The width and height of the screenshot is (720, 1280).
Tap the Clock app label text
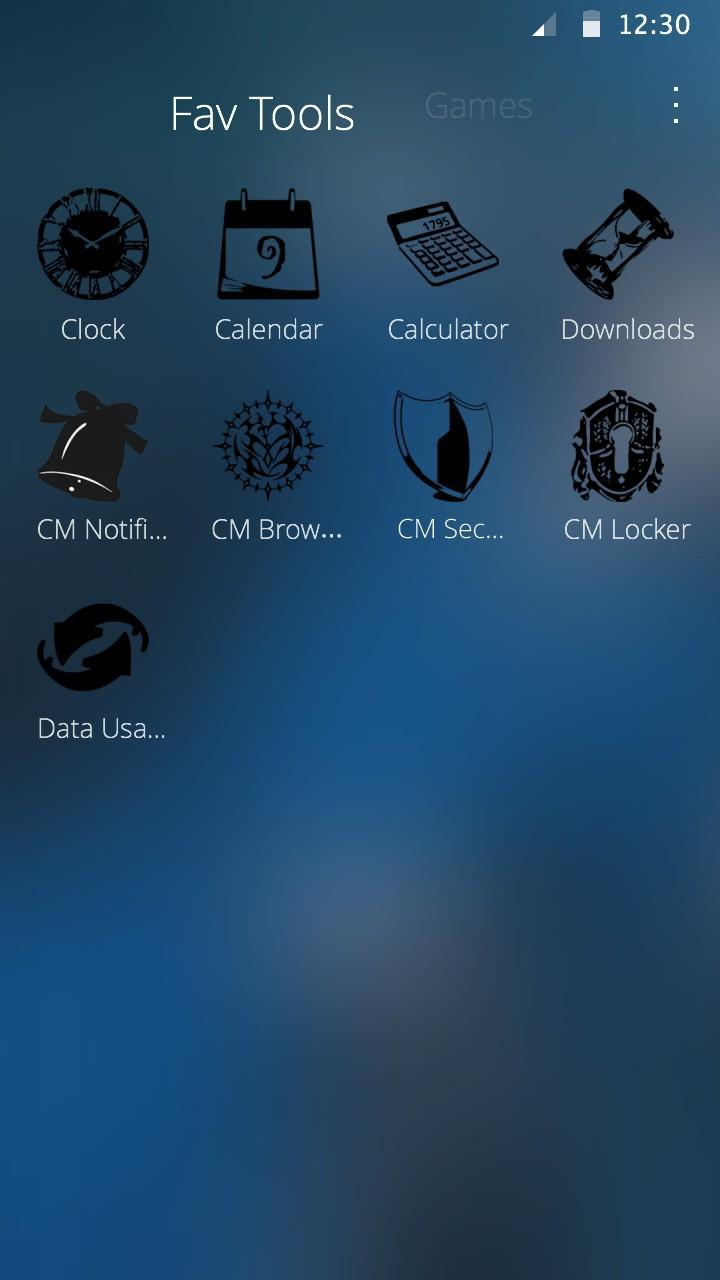93,328
